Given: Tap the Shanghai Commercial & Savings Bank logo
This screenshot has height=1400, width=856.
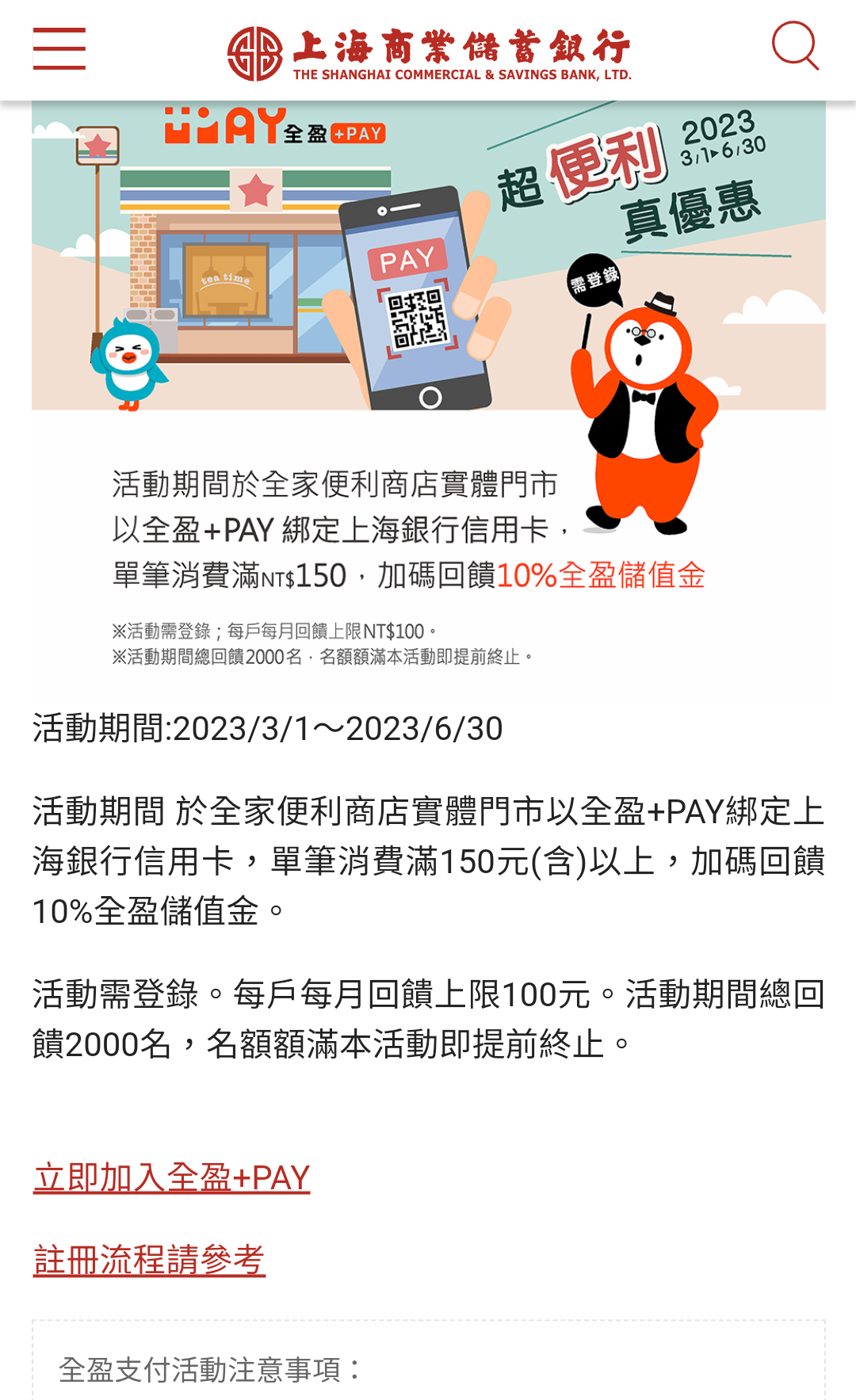Looking at the screenshot, I should click(429, 53).
